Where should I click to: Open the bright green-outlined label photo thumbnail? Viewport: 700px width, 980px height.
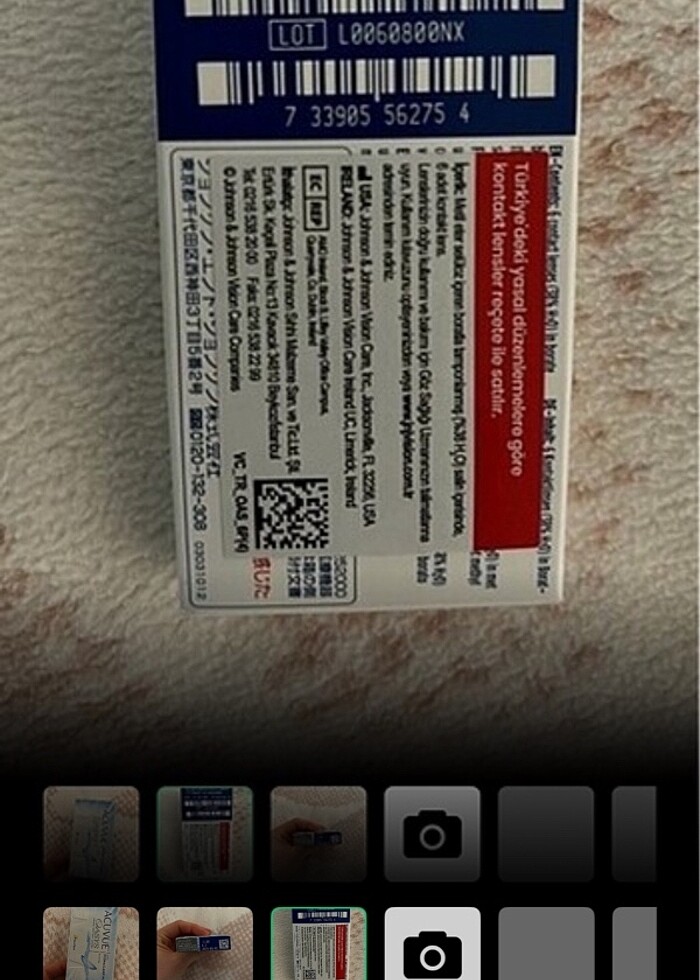[319, 943]
